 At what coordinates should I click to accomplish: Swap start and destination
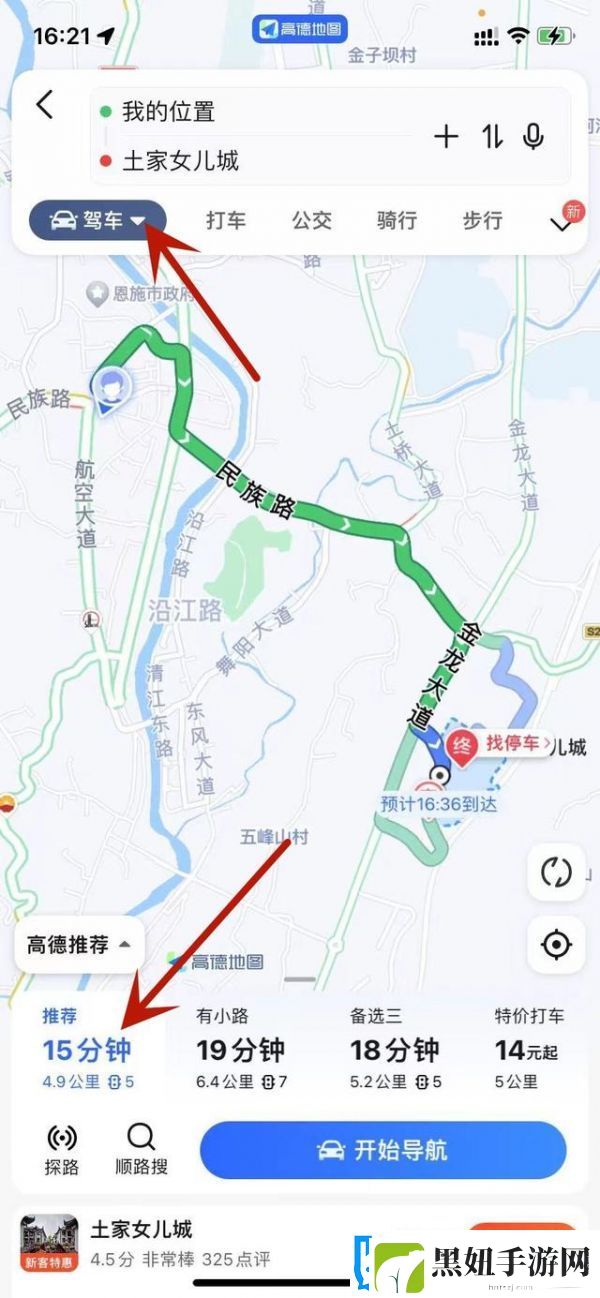coord(491,137)
